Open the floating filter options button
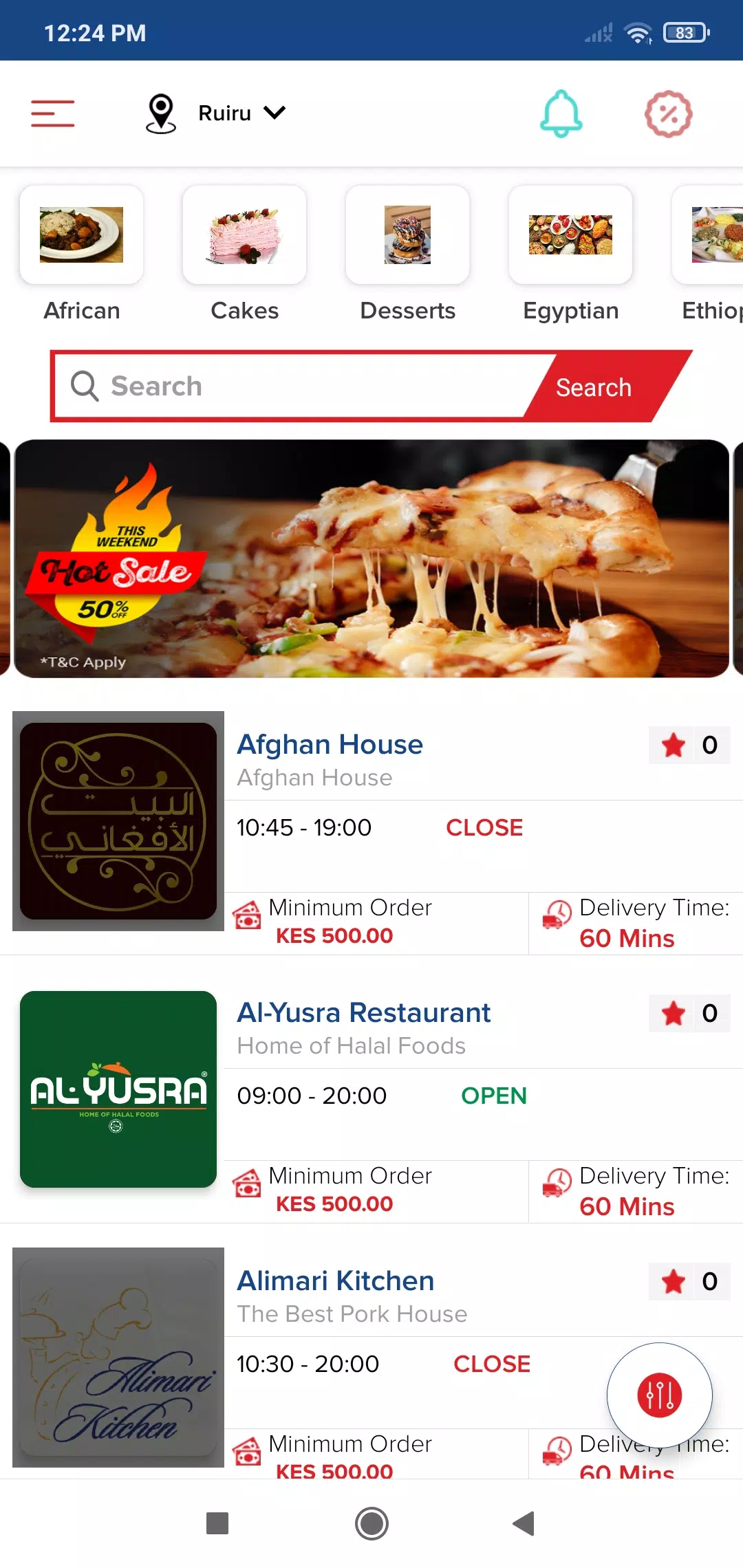Viewport: 743px width, 1568px height. (660, 1395)
